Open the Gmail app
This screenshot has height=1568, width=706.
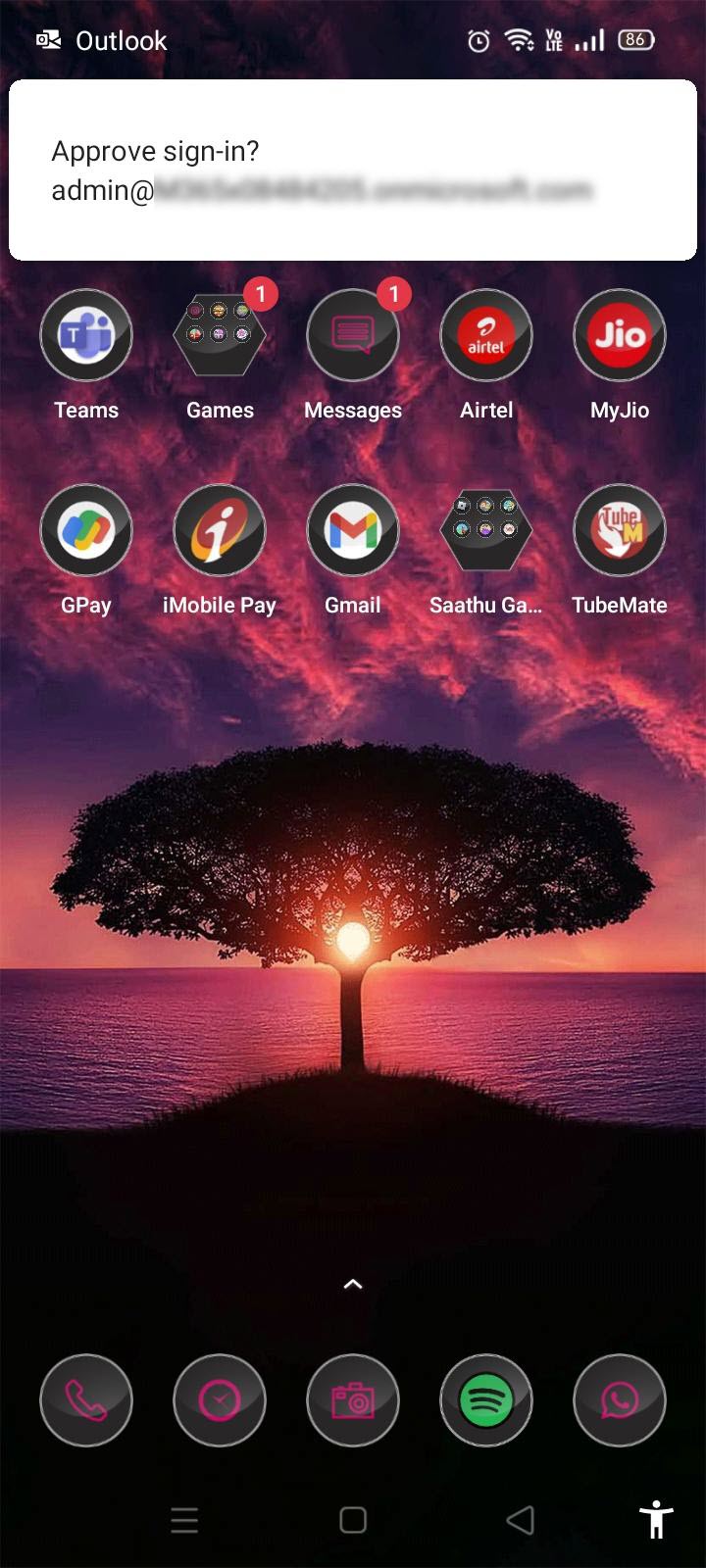pos(353,530)
